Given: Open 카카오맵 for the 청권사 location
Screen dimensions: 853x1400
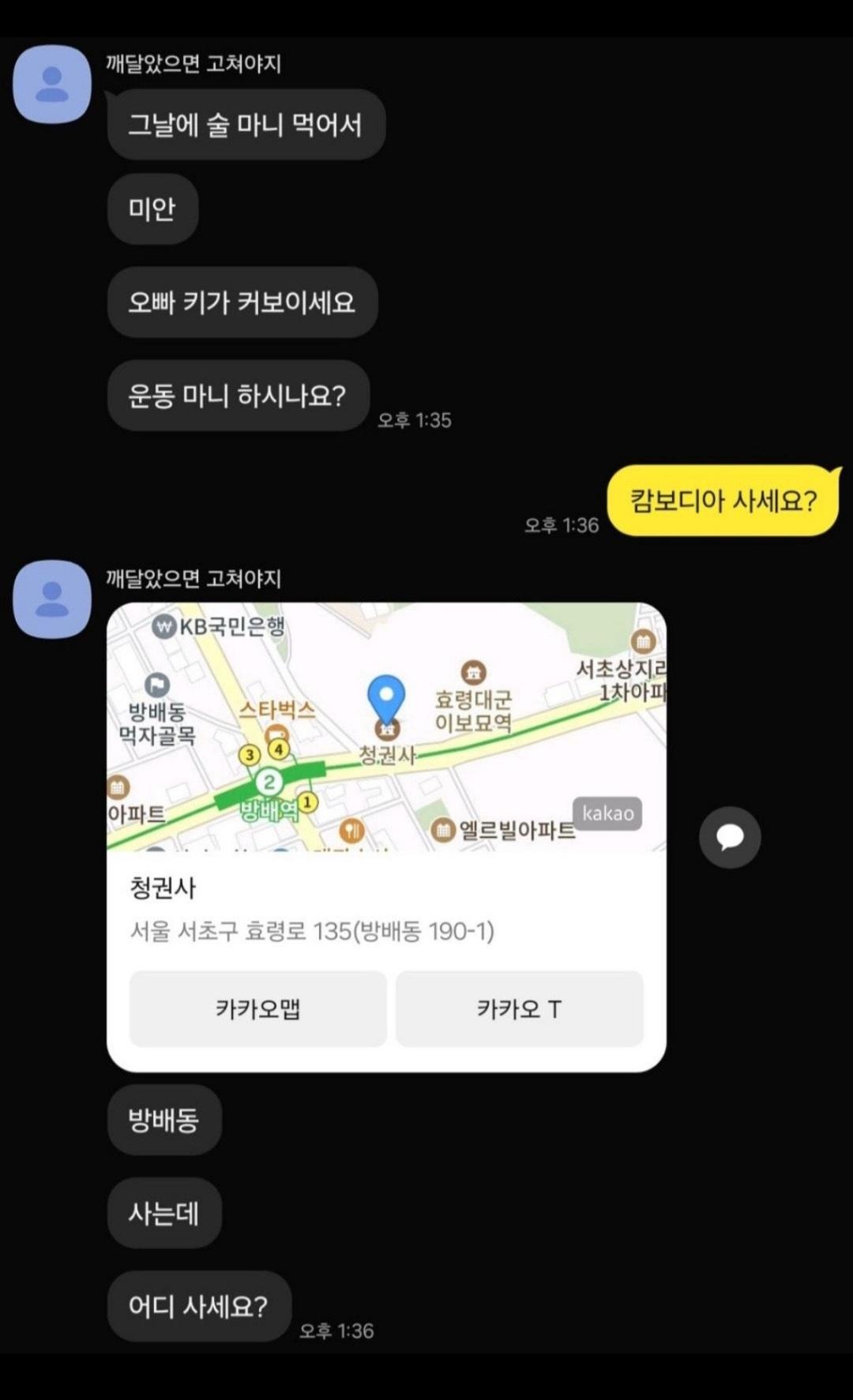Looking at the screenshot, I should [257, 1008].
